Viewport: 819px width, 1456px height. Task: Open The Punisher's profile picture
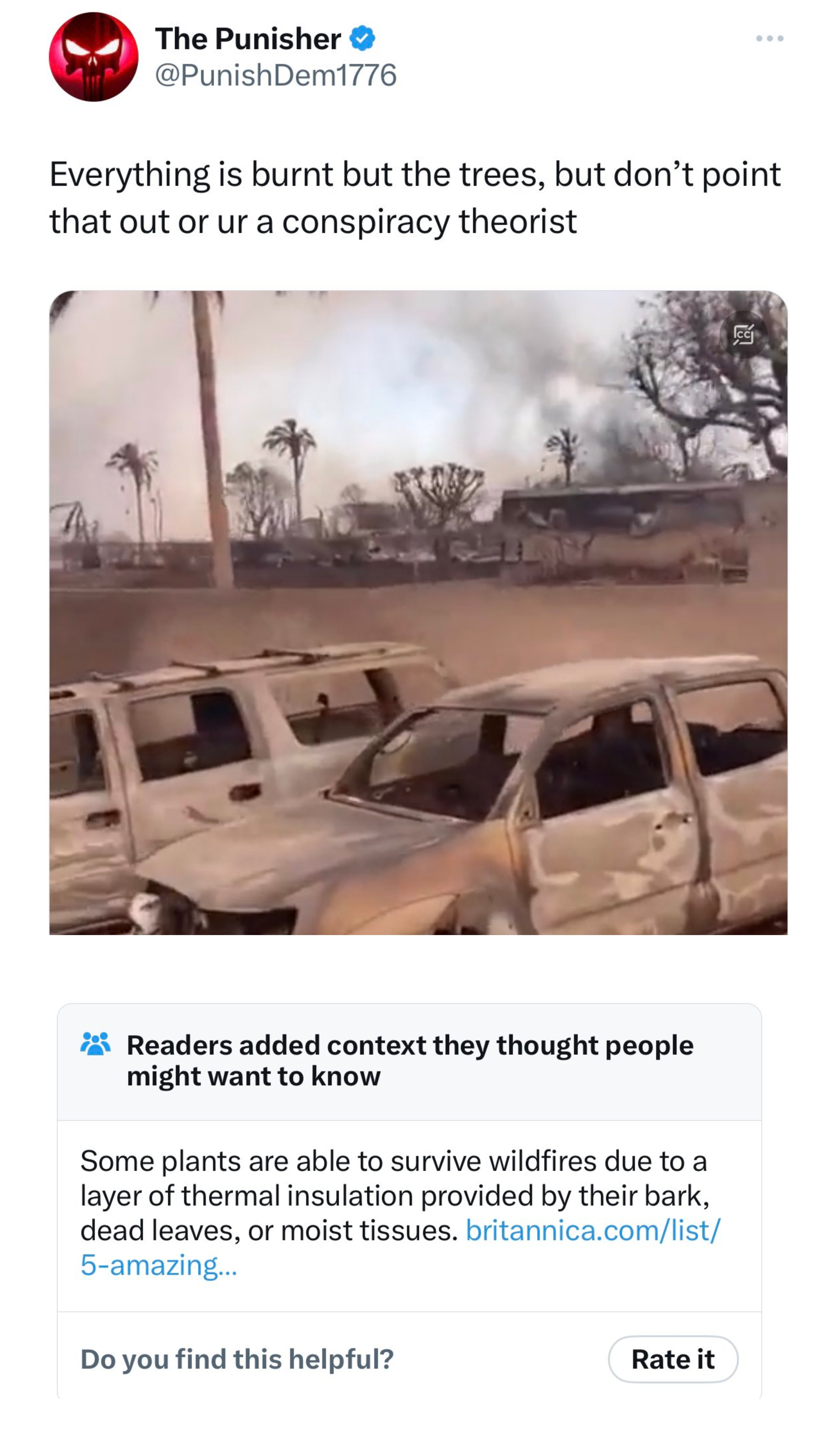(x=93, y=57)
